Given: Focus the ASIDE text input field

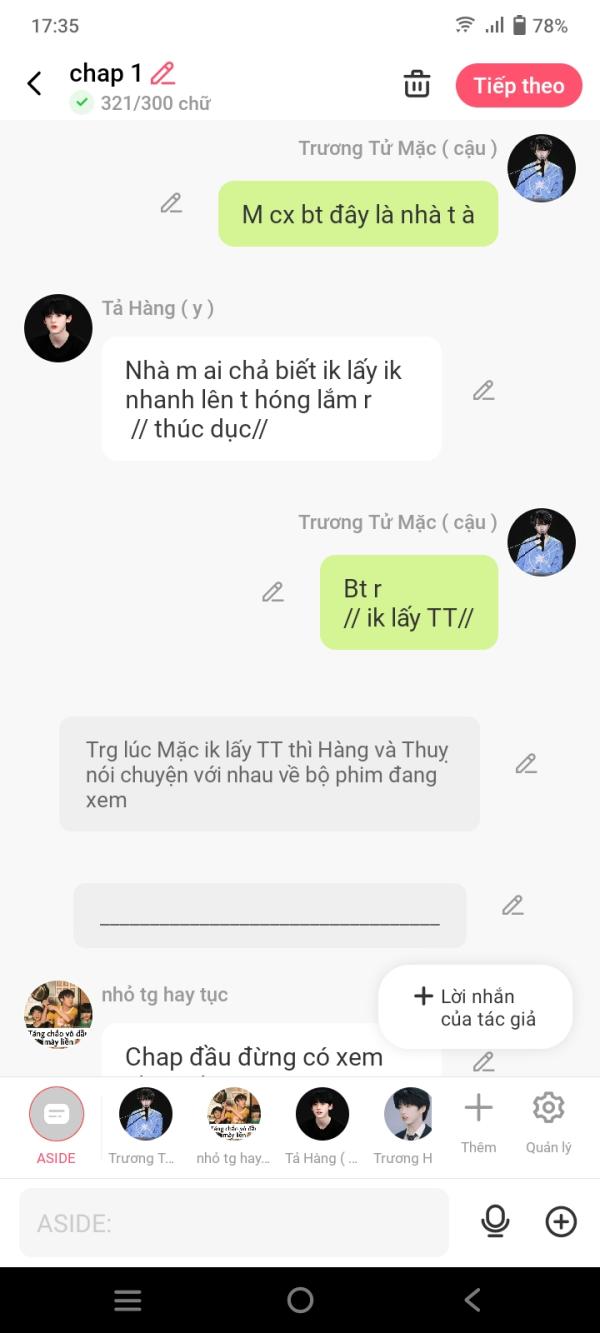Looking at the screenshot, I should (x=234, y=1222).
